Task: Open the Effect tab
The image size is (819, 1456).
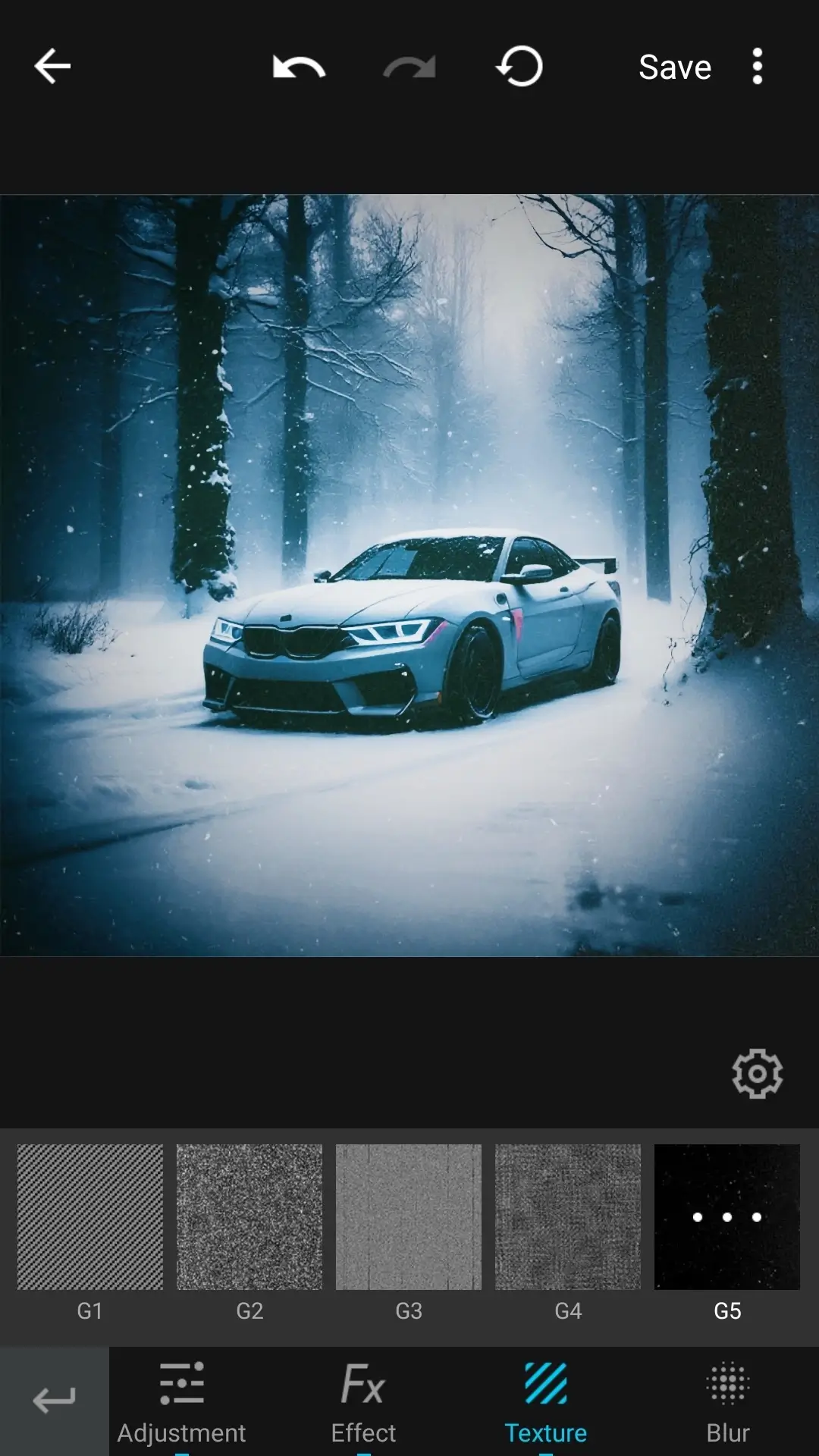Action: click(x=364, y=1401)
